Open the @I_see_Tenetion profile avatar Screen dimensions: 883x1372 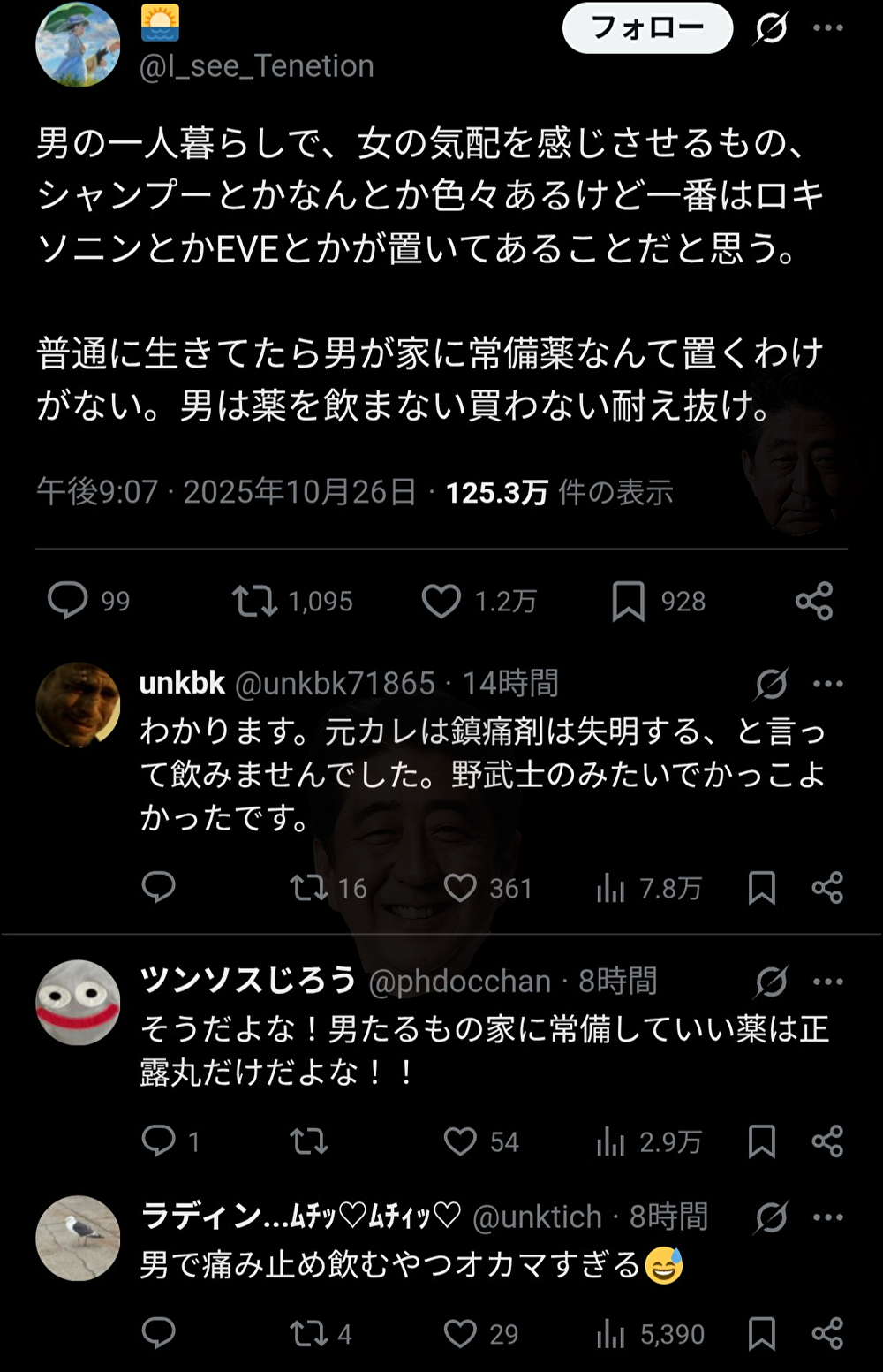pos(78,45)
